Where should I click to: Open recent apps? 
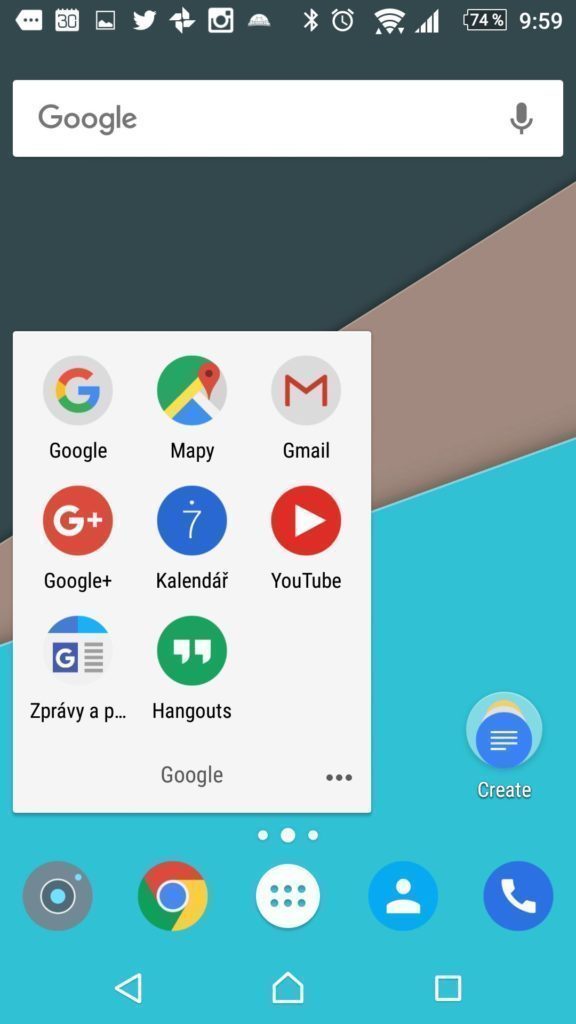coord(448,988)
